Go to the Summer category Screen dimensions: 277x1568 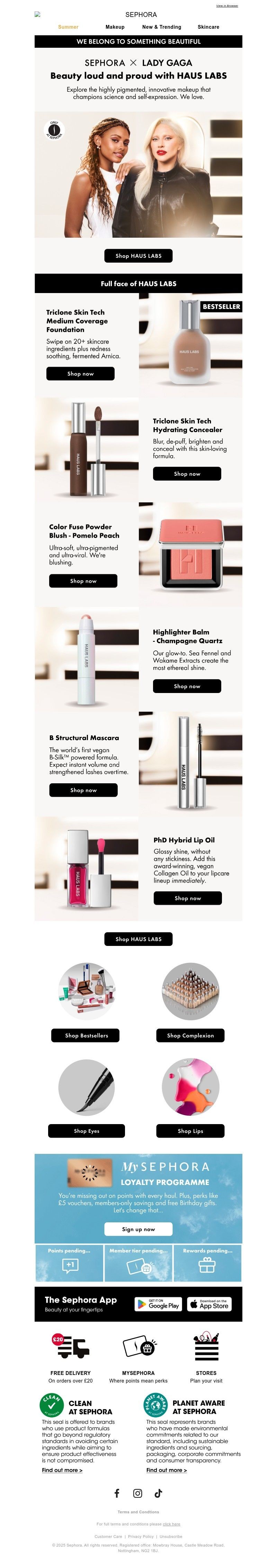pos(68,27)
